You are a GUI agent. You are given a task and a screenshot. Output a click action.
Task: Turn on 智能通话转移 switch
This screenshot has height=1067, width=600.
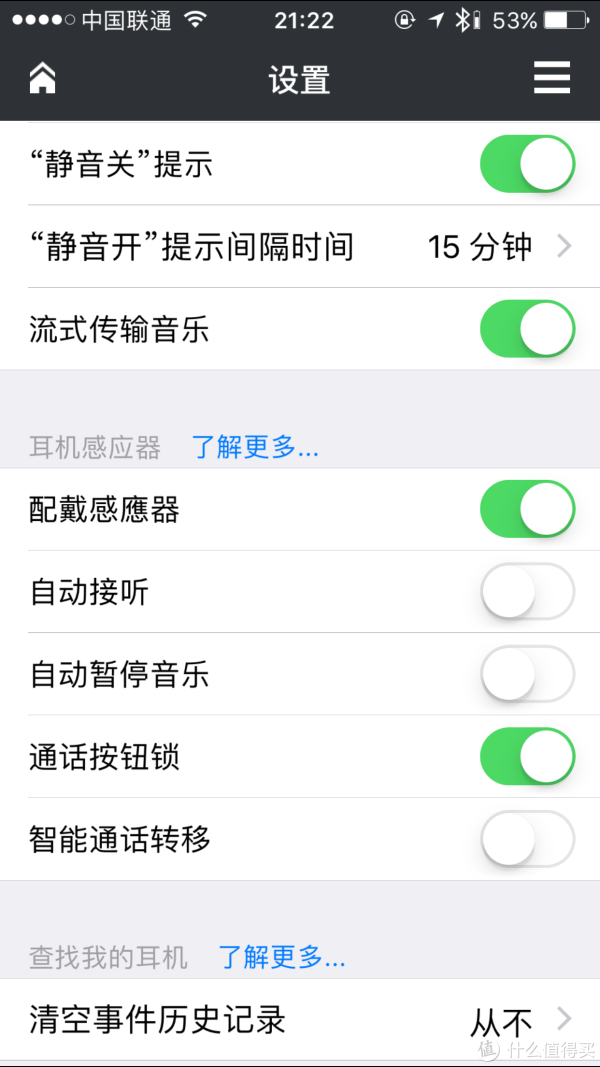tap(528, 839)
